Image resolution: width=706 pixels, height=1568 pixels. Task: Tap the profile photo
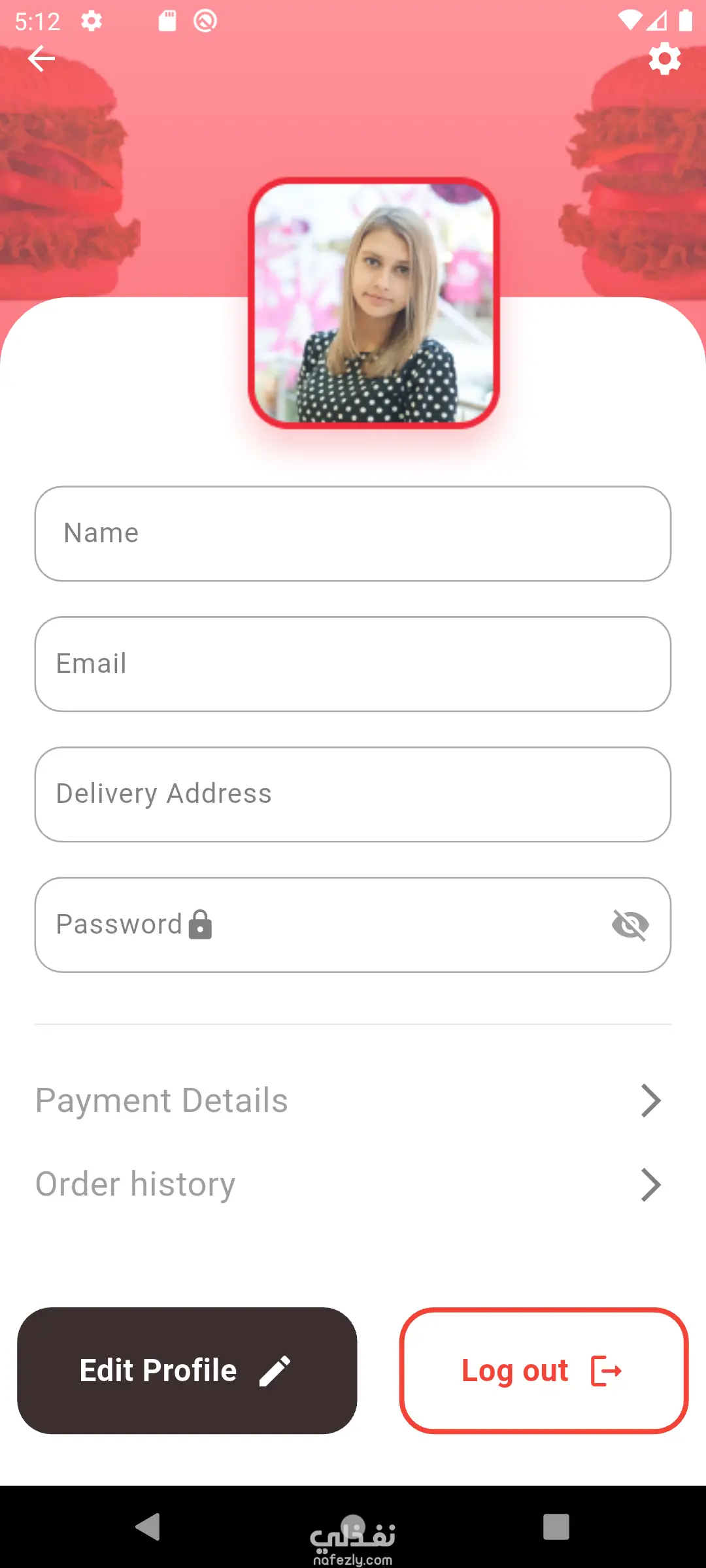point(374,303)
